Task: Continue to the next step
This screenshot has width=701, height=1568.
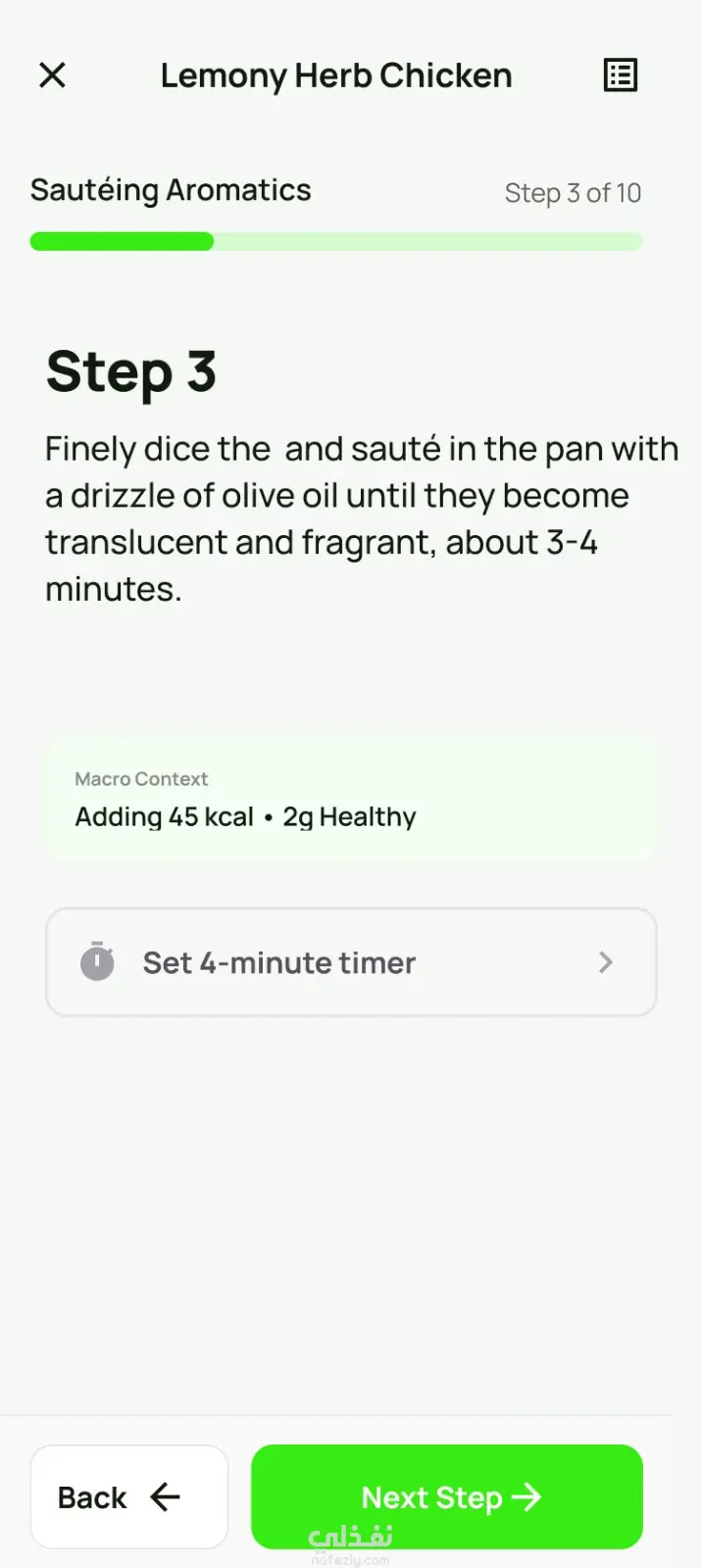Action: click(x=447, y=1496)
